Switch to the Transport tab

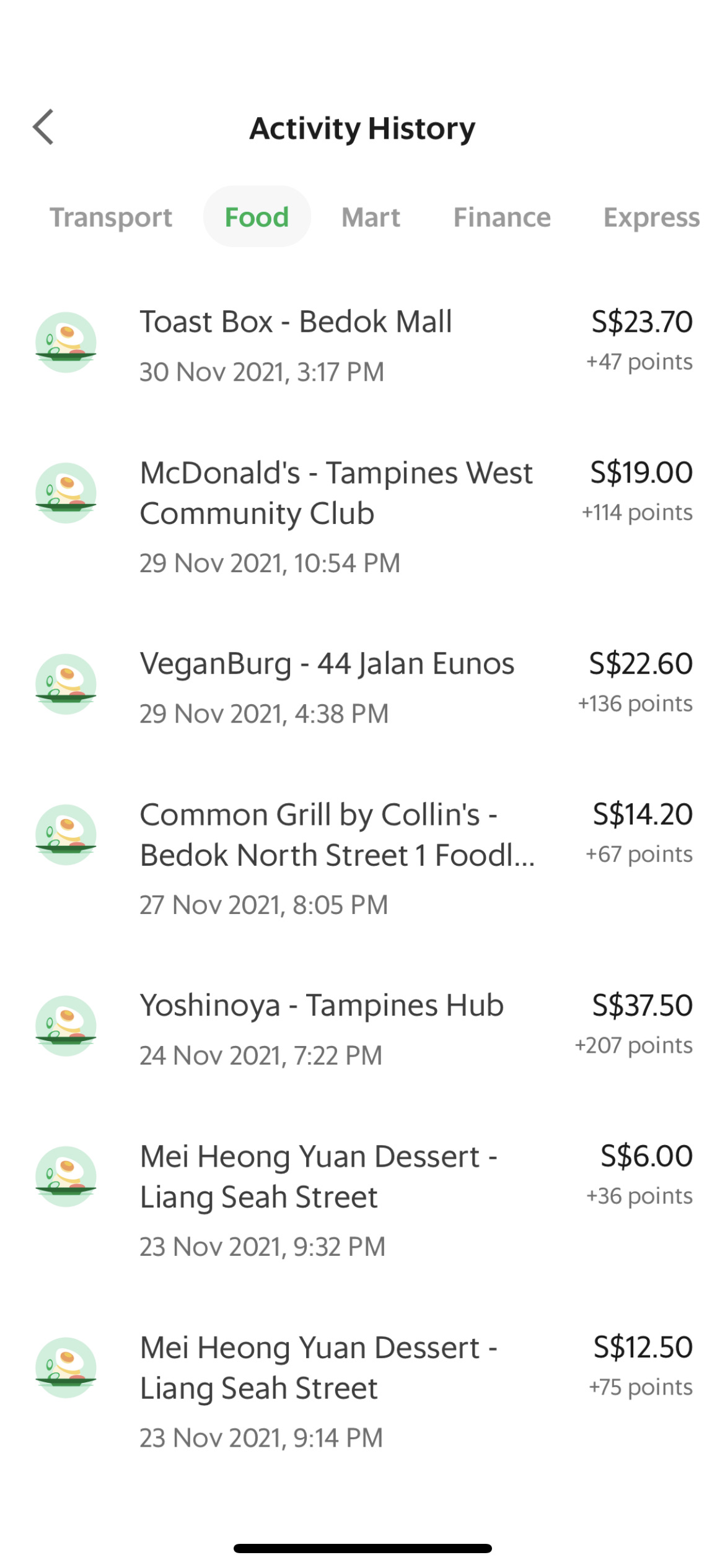111,217
